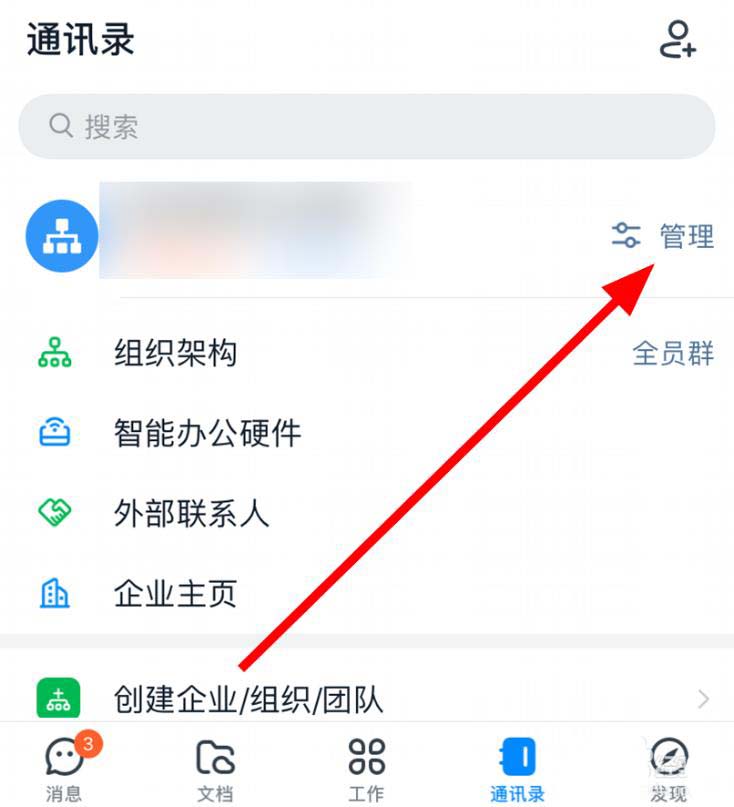This screenshot has height=807, width=734.
Task: Open 企业主页
Action: 176,594
